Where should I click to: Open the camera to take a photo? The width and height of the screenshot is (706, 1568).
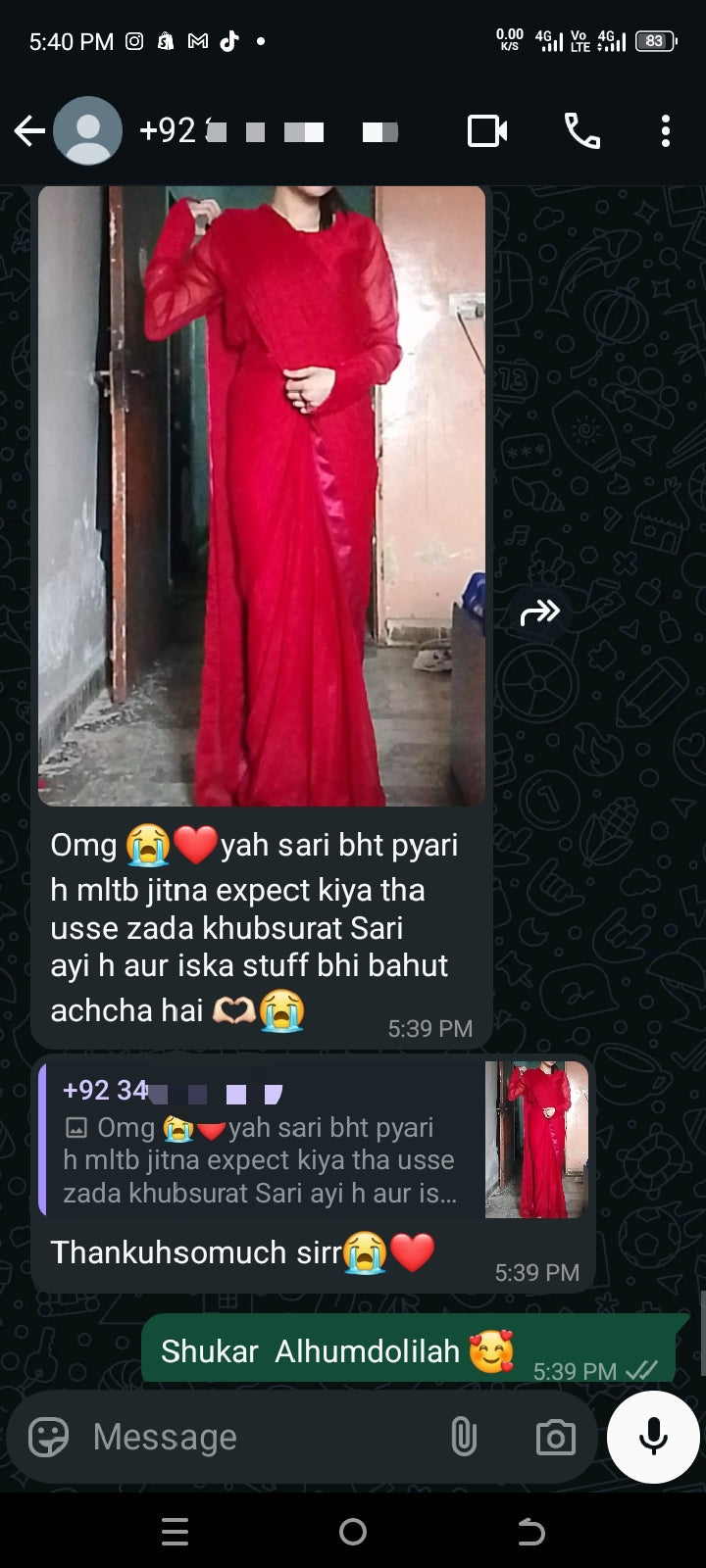[555, 1437]
